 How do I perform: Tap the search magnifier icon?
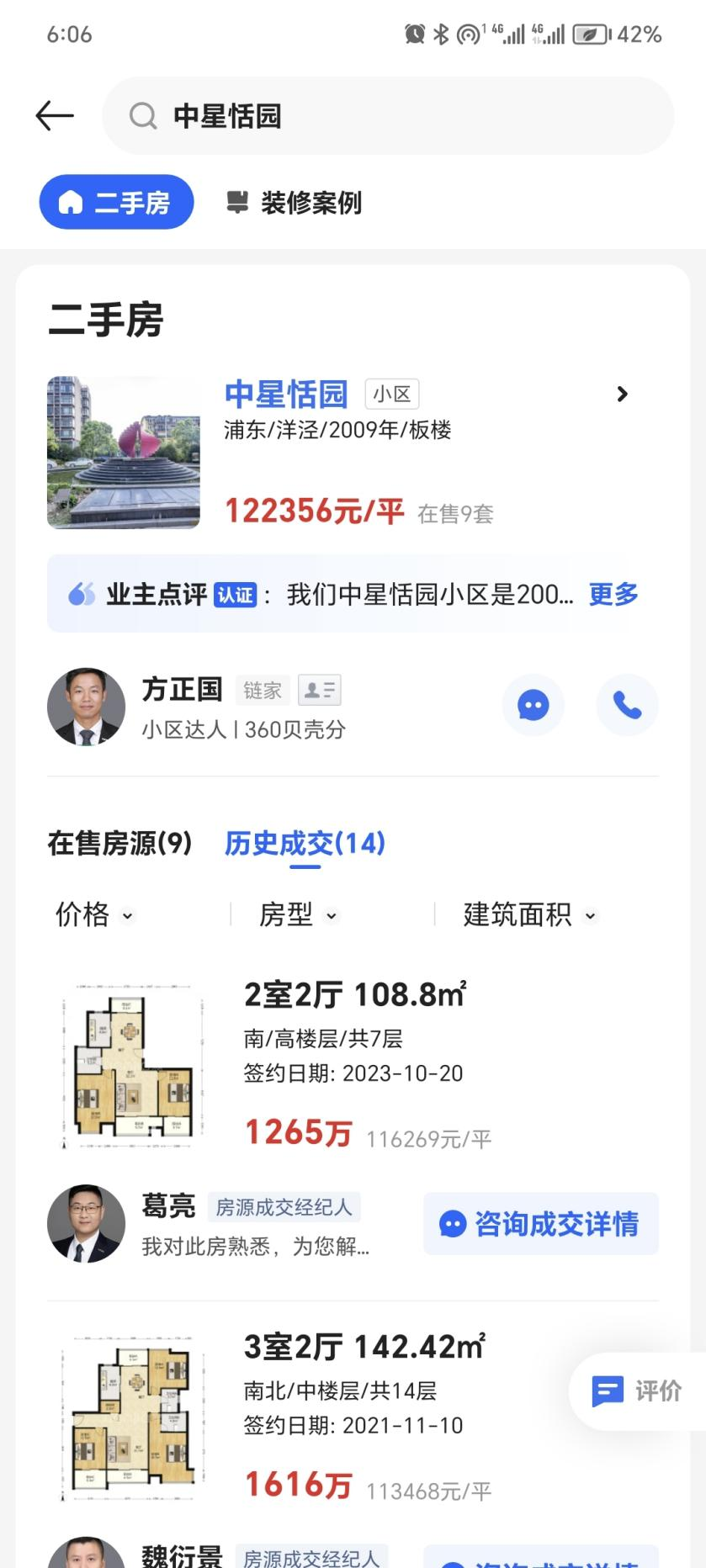(142, 115)
